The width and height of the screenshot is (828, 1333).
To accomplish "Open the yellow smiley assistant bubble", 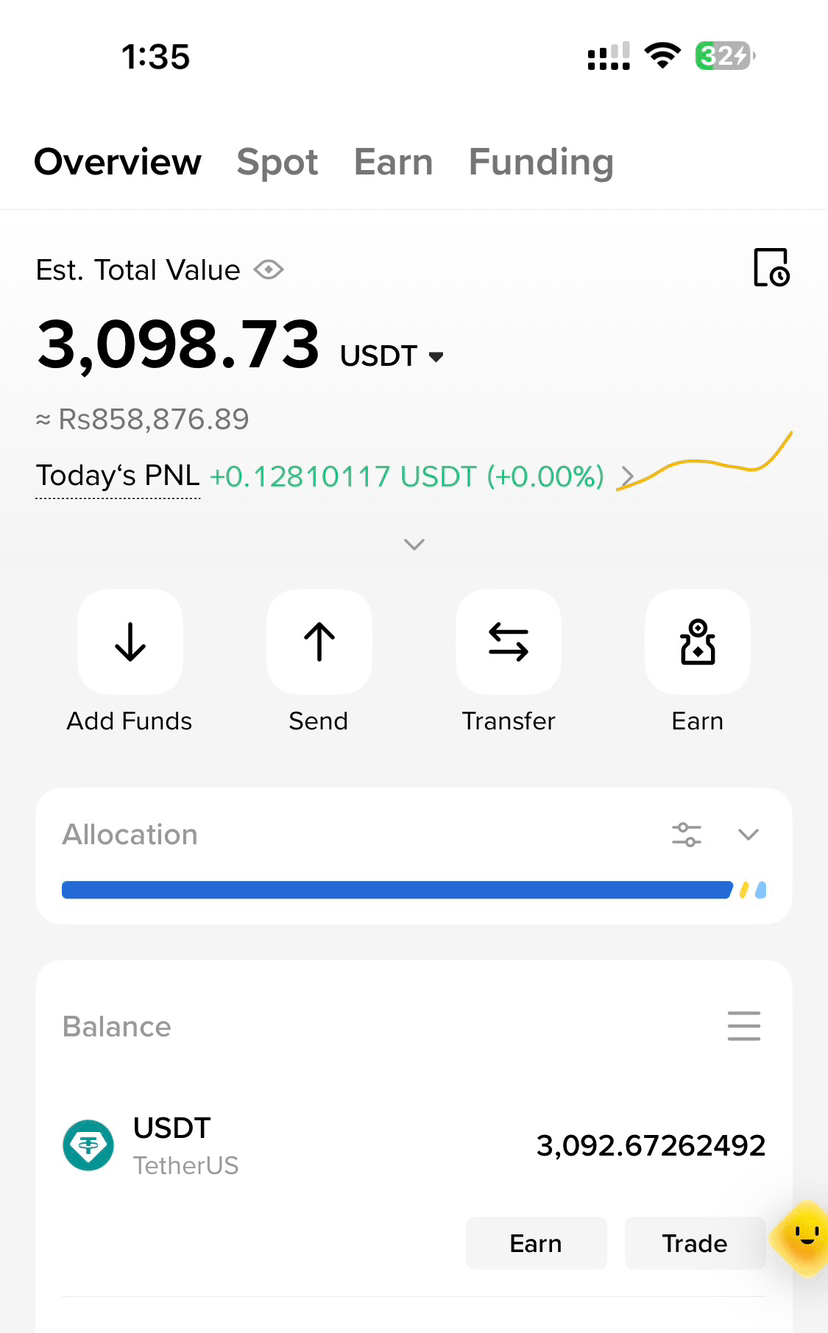I will pos(803,1238).
